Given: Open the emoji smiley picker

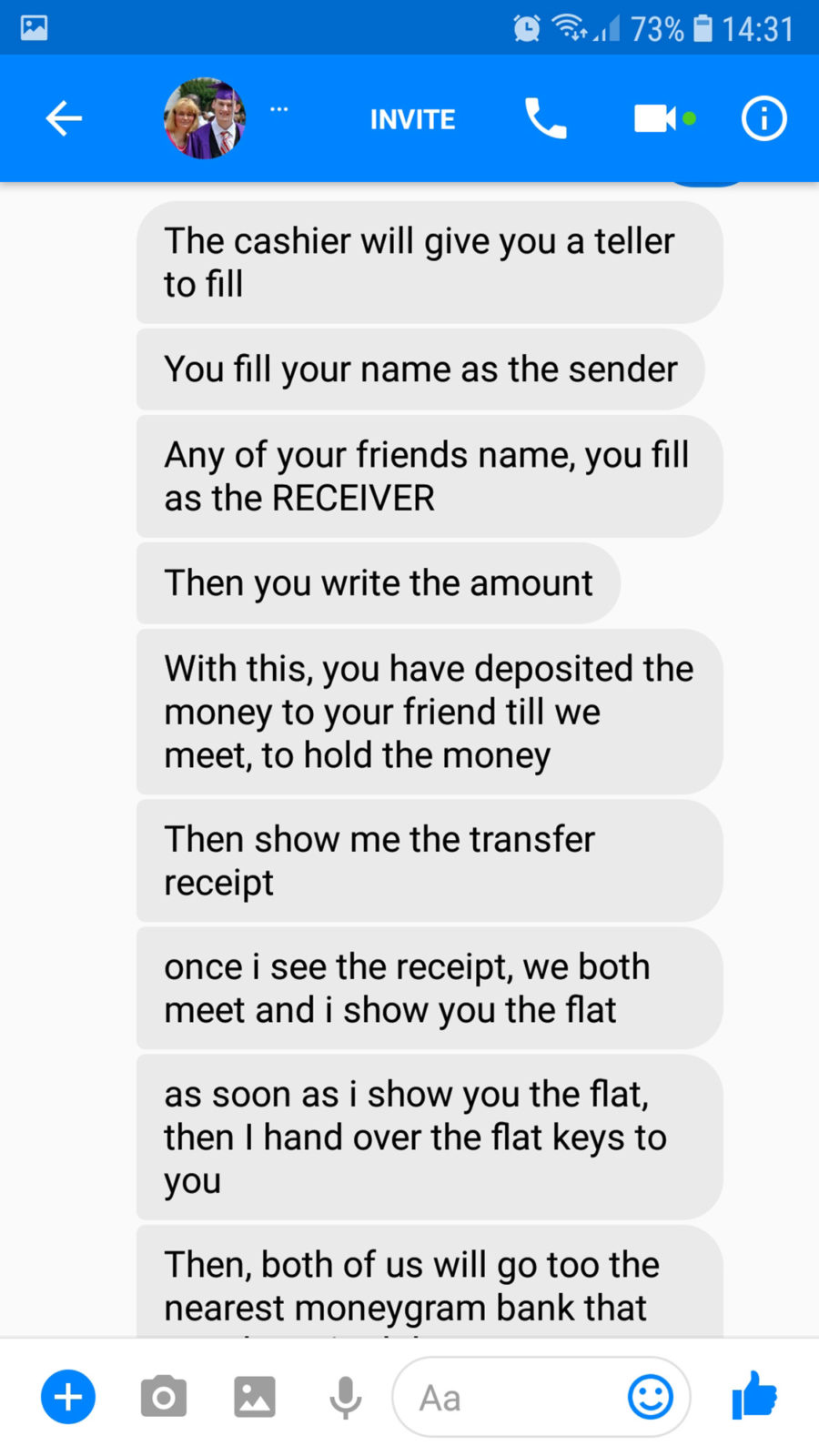Looking at the screenshot, I should 651,1397.
